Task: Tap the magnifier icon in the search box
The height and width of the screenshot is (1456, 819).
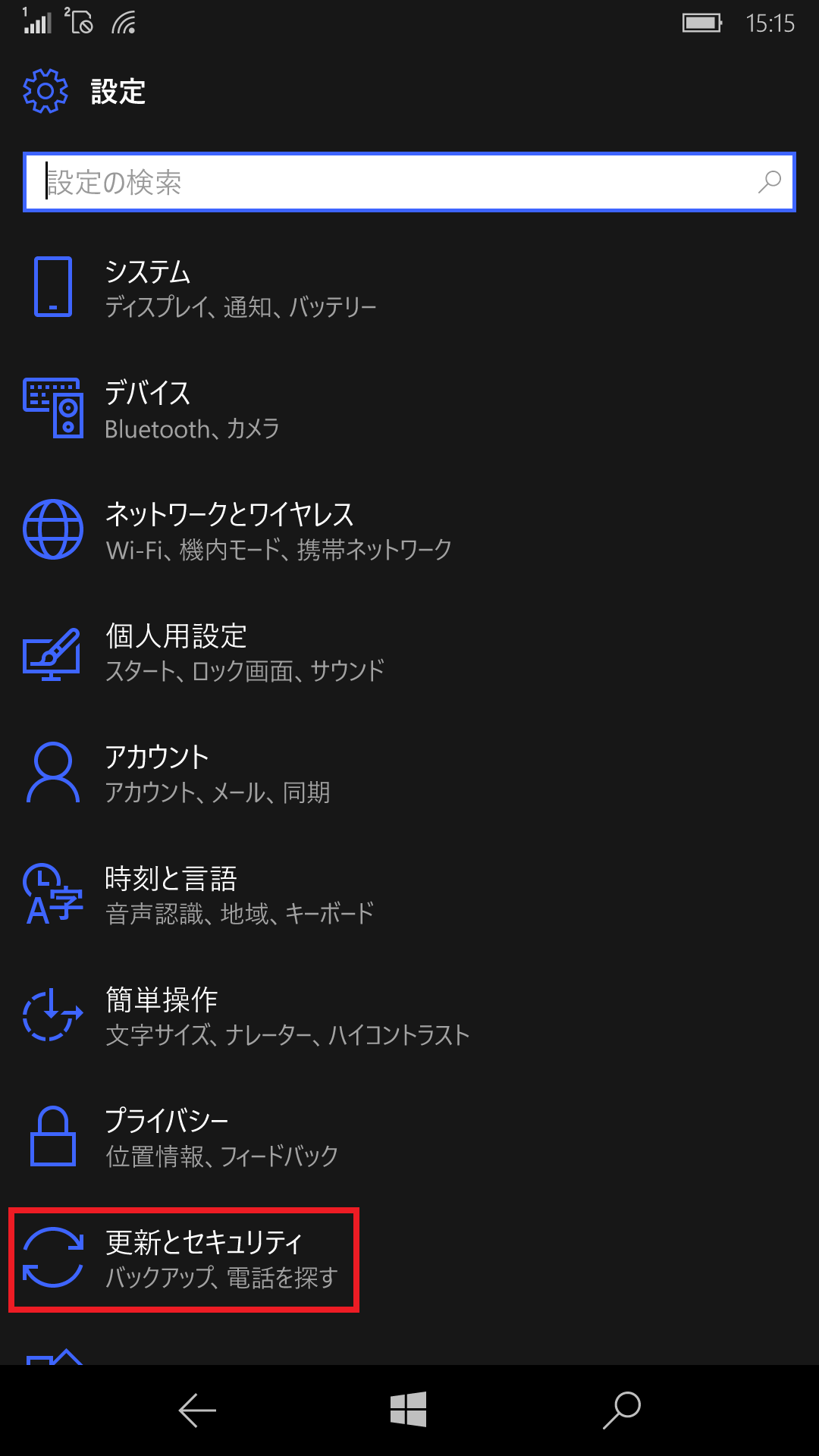Action: pyautogui.click(x=769, y=182)
